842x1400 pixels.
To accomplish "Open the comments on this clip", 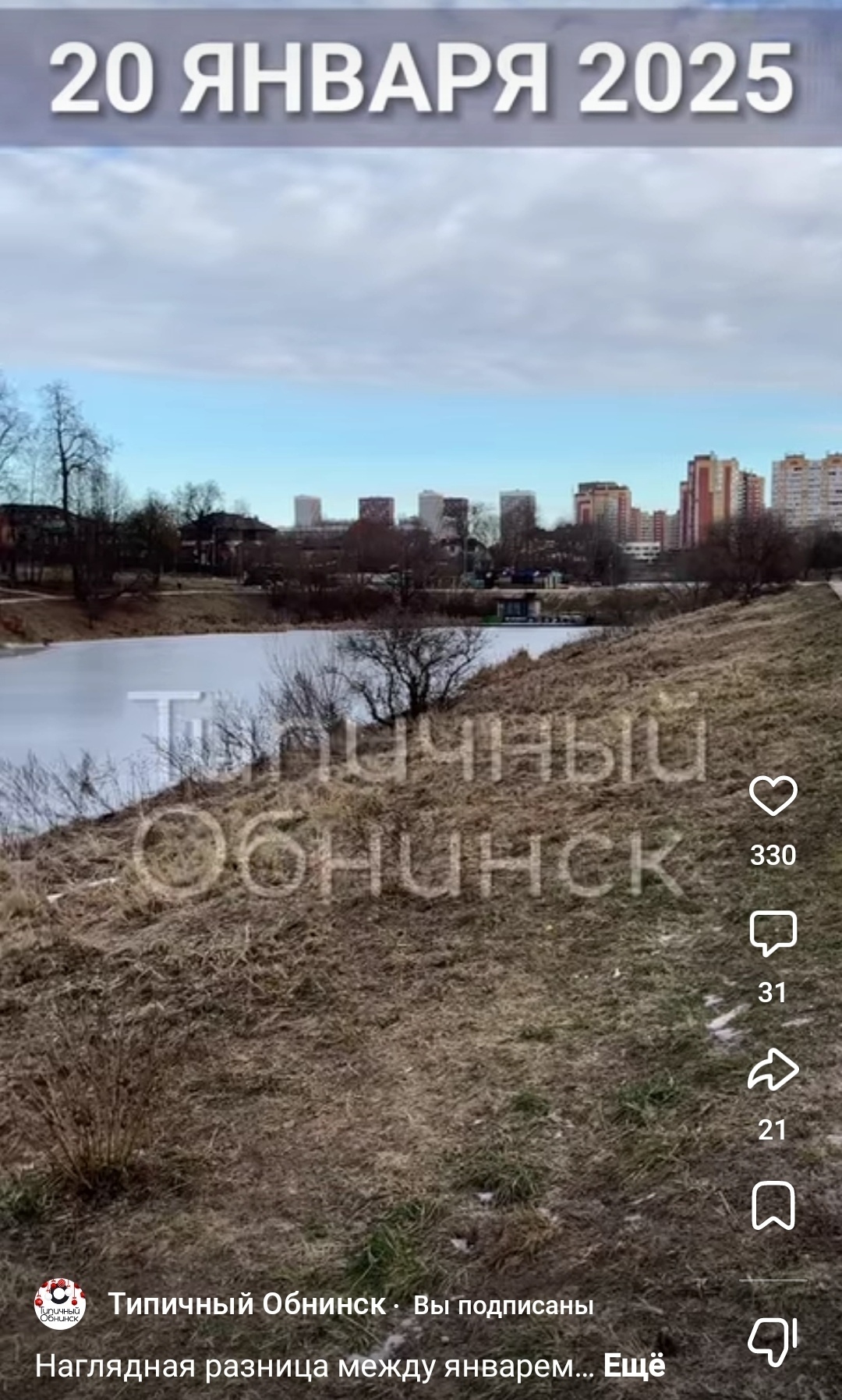I will pos(773,933).
